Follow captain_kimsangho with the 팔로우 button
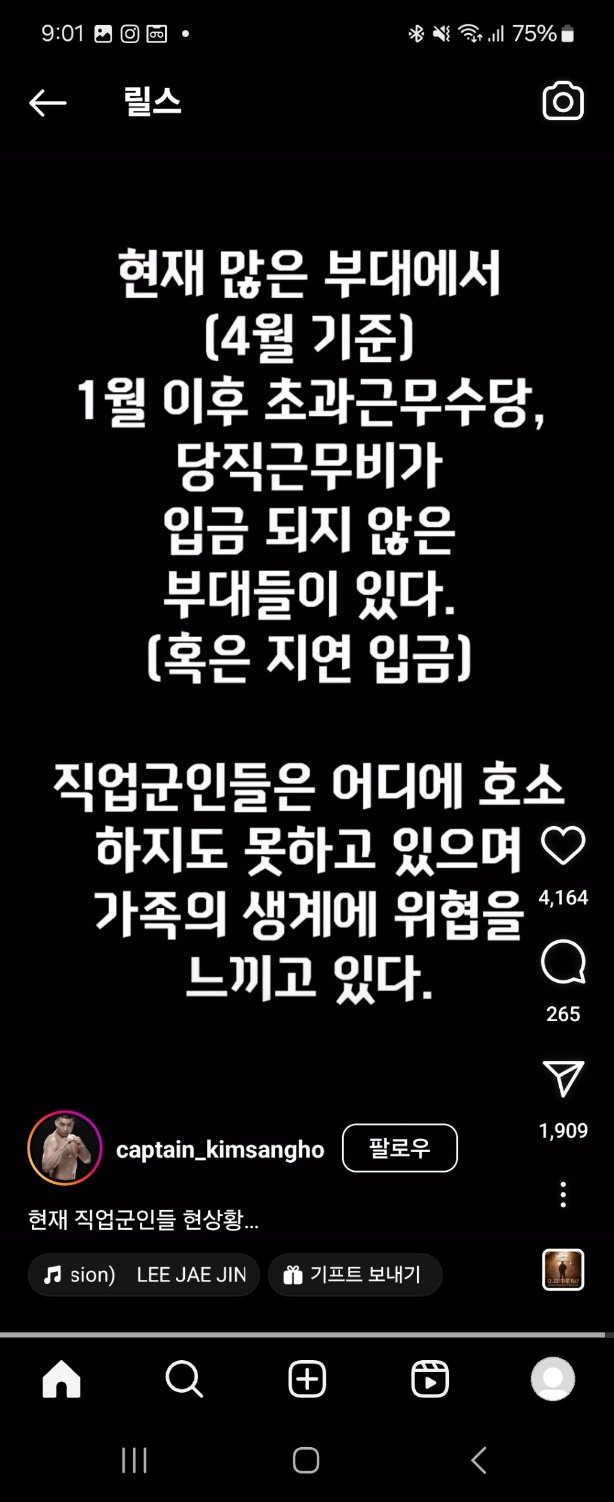614x1502 pixels. (x=399, y=1148)
